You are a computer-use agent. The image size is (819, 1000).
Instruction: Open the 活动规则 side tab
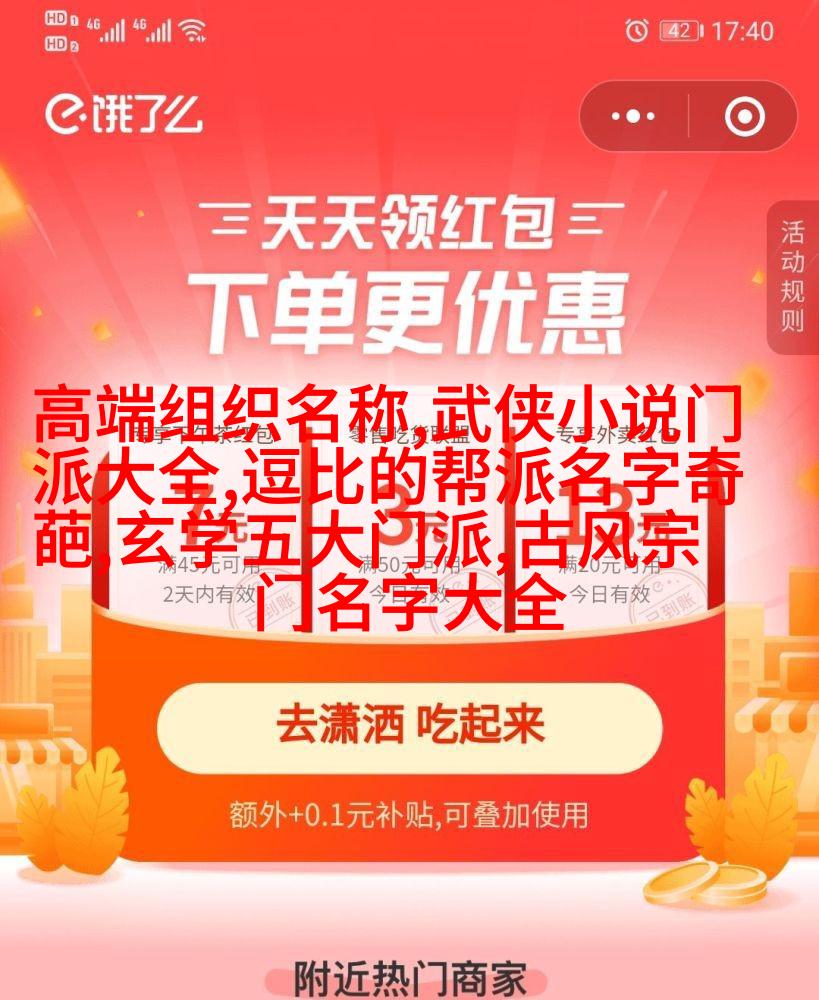click(793, 278)
